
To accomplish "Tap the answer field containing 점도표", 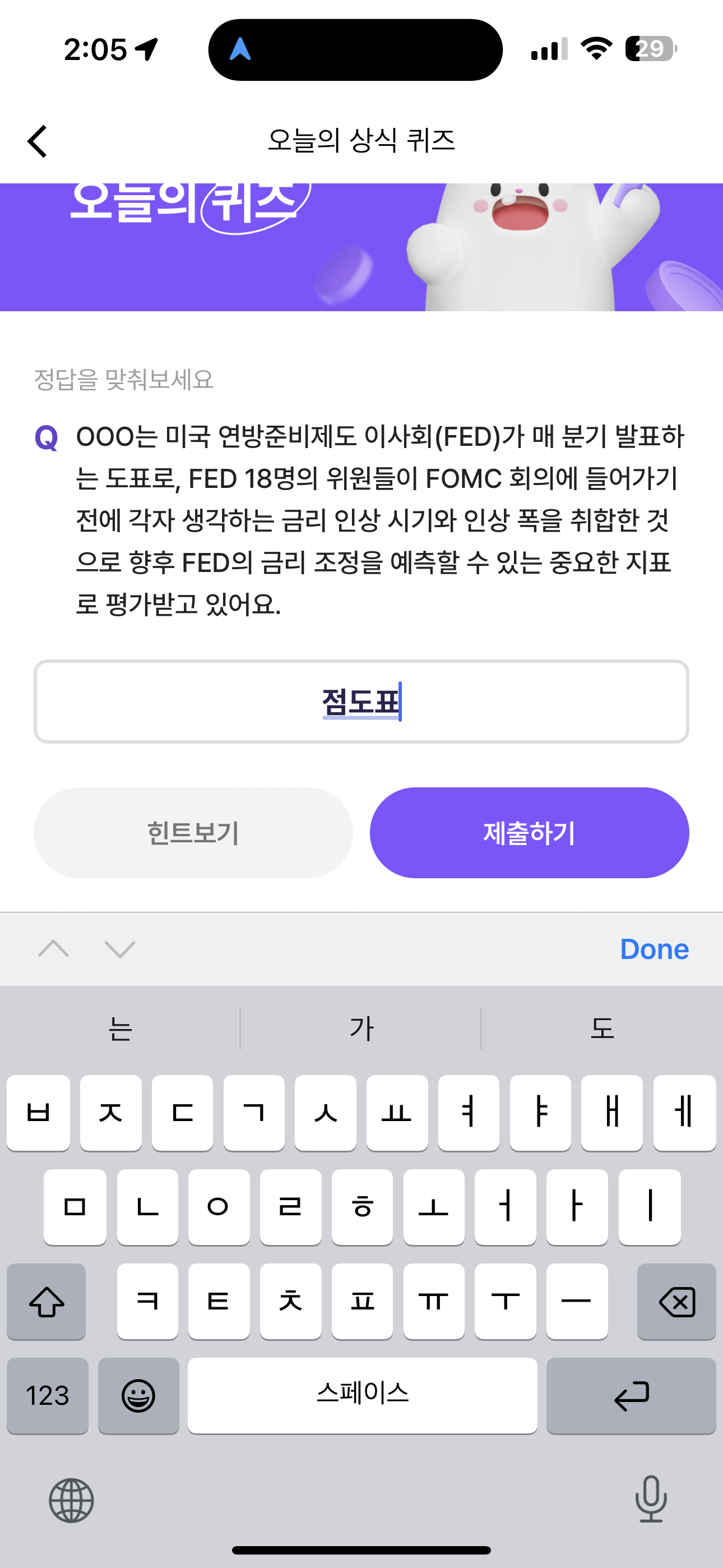I will coord(361,701).
